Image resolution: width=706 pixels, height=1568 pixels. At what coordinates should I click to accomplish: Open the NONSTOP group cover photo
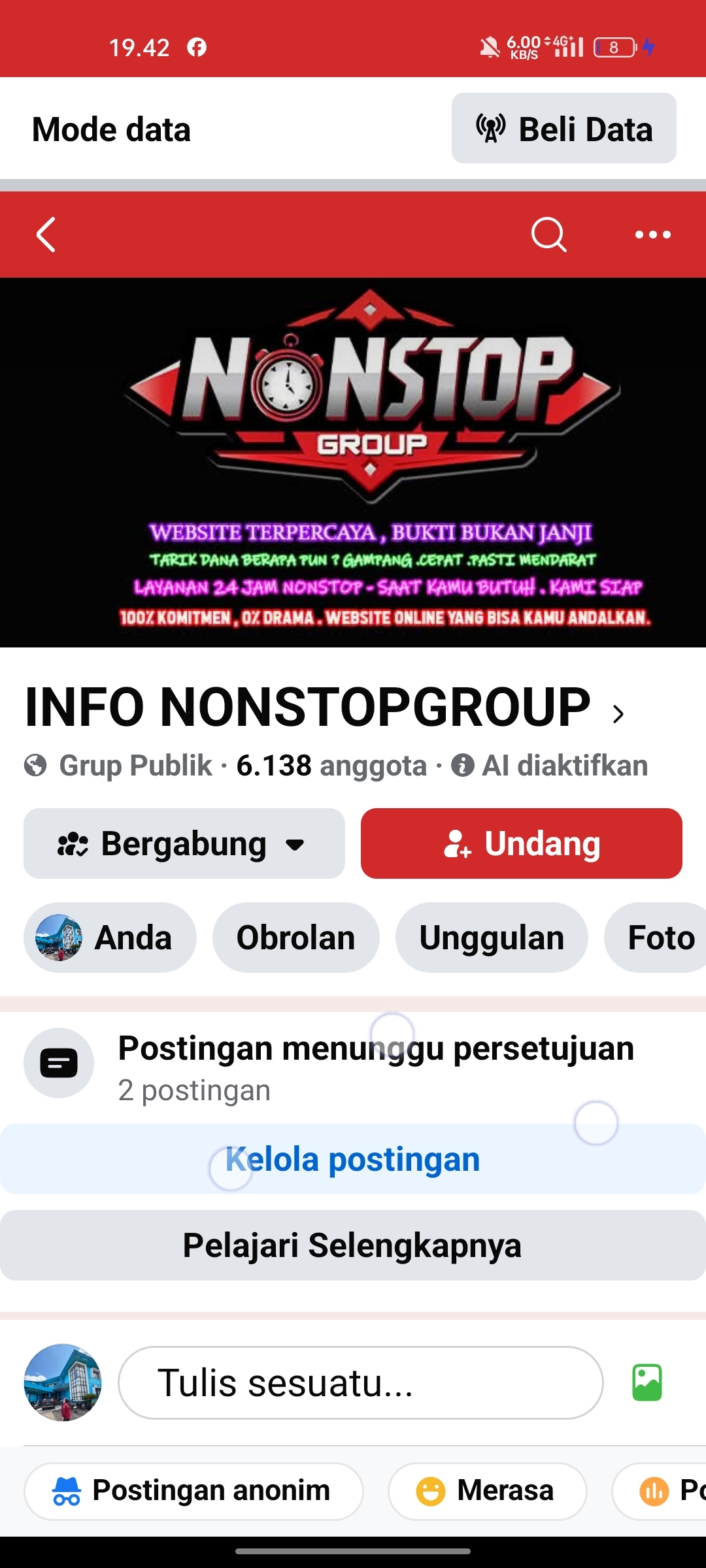[x=353, y=463]
